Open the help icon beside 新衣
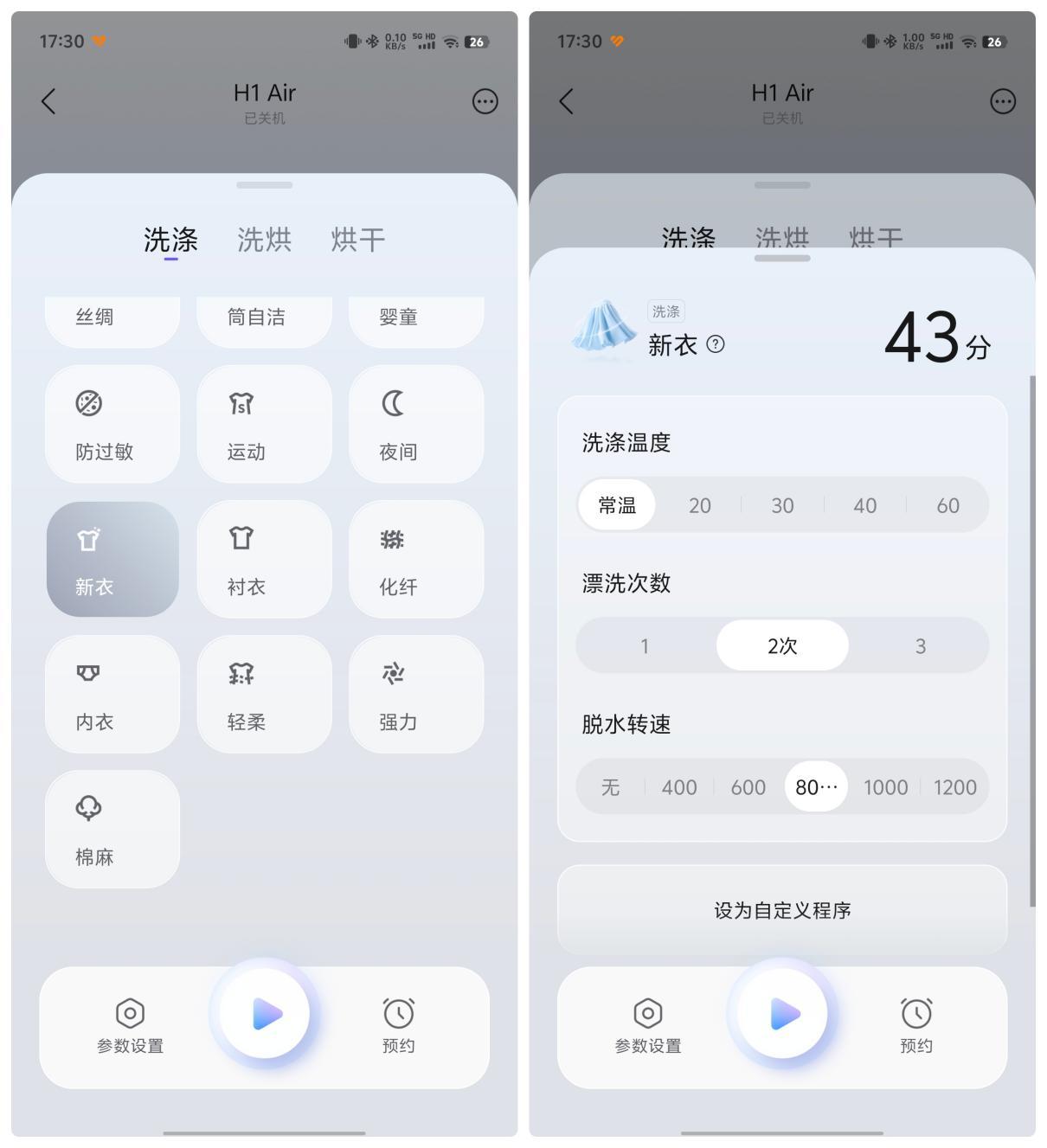 [716, 344]
